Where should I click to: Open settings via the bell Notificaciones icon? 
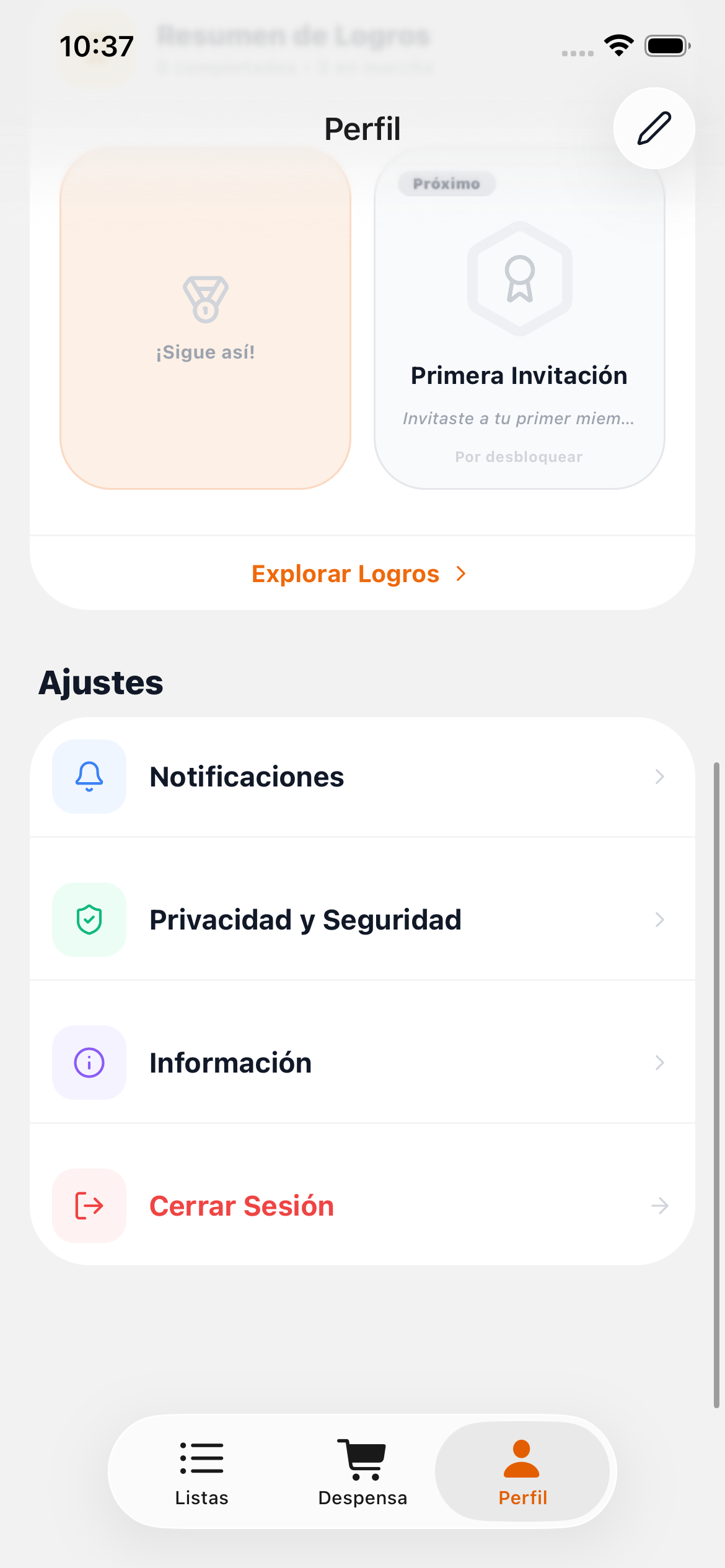pos(89,777)
